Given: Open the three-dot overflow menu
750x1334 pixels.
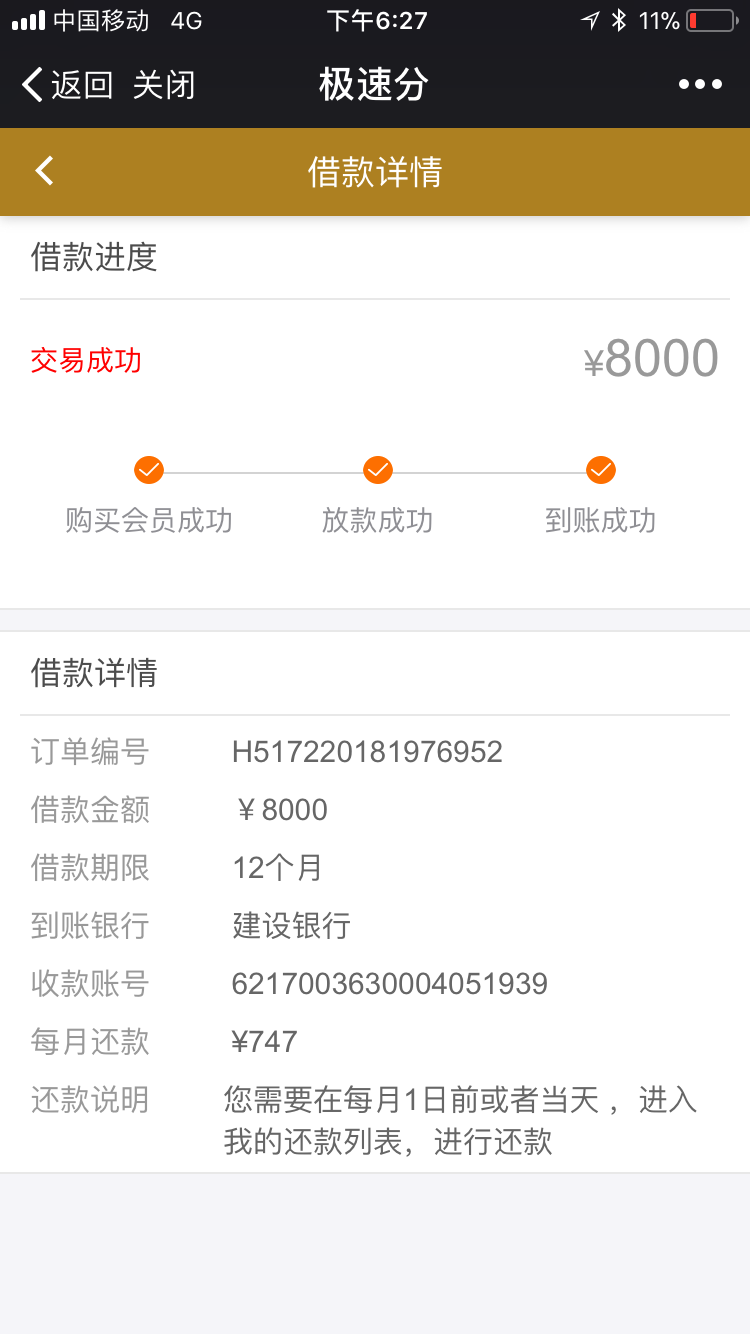Looking at the screenshot, I should (700, 85).
